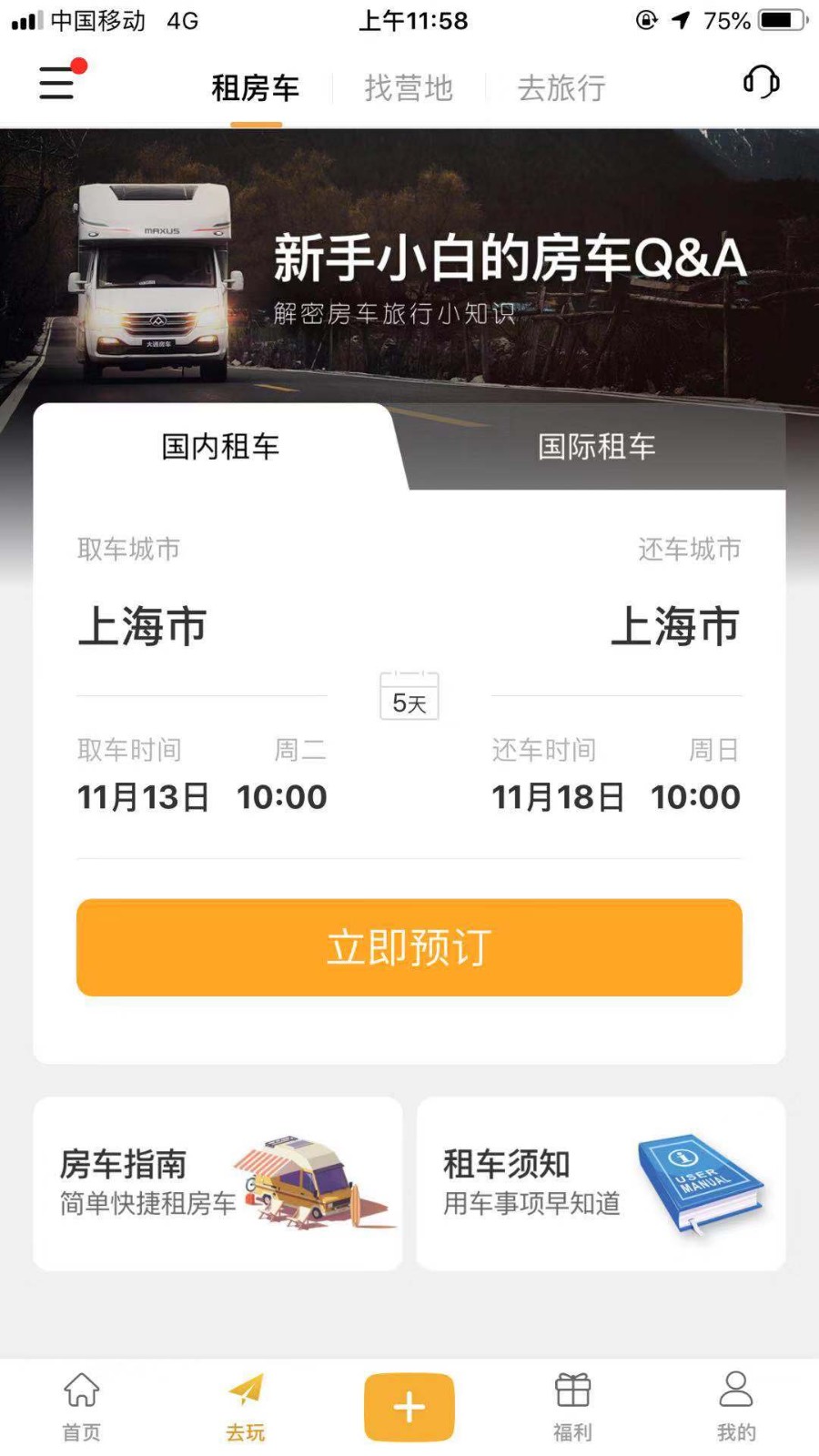Screen dimensions: 819x1456
Task: Switch to the 去旅行 tab
Action: (x=561, y=88)
